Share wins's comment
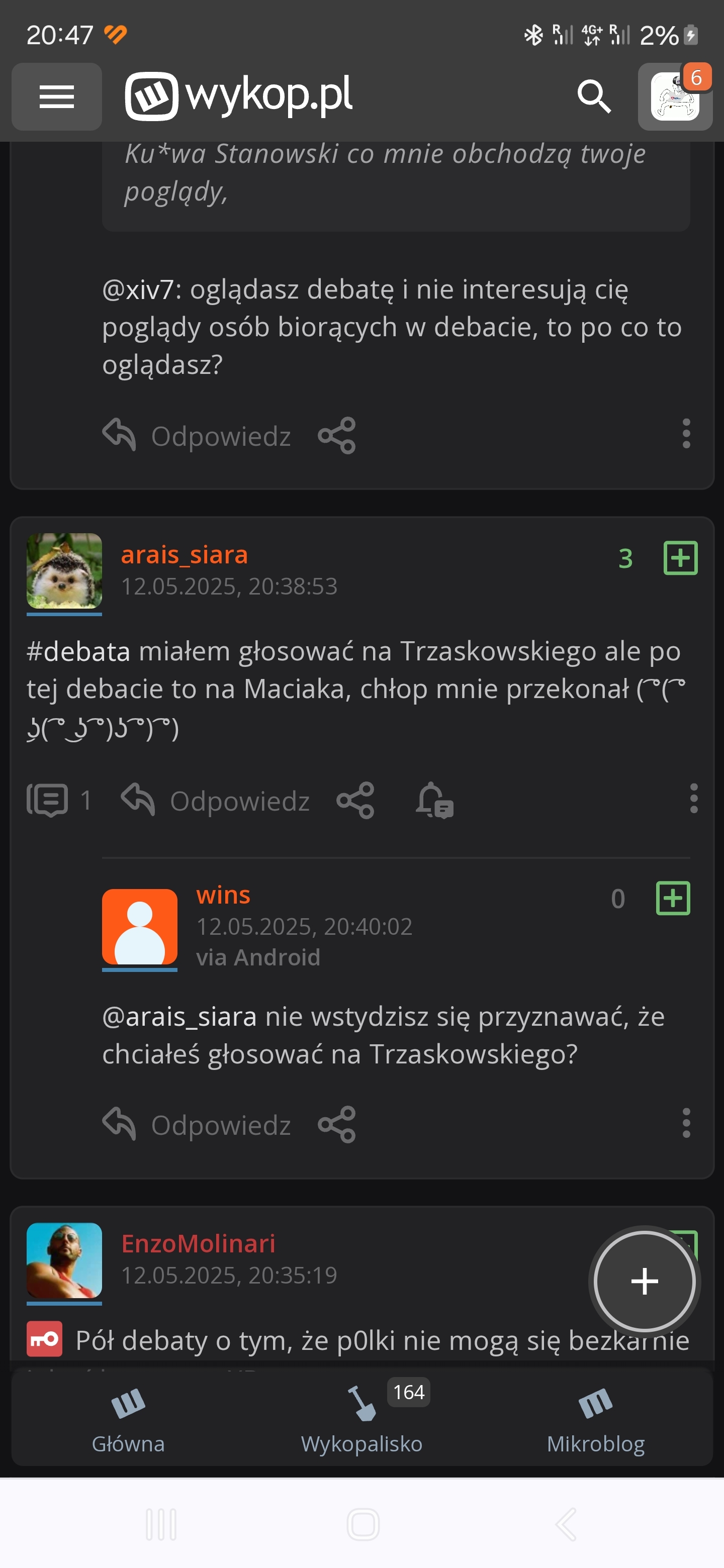Viewport: 724px width, 1568px height. (337, 1124)
